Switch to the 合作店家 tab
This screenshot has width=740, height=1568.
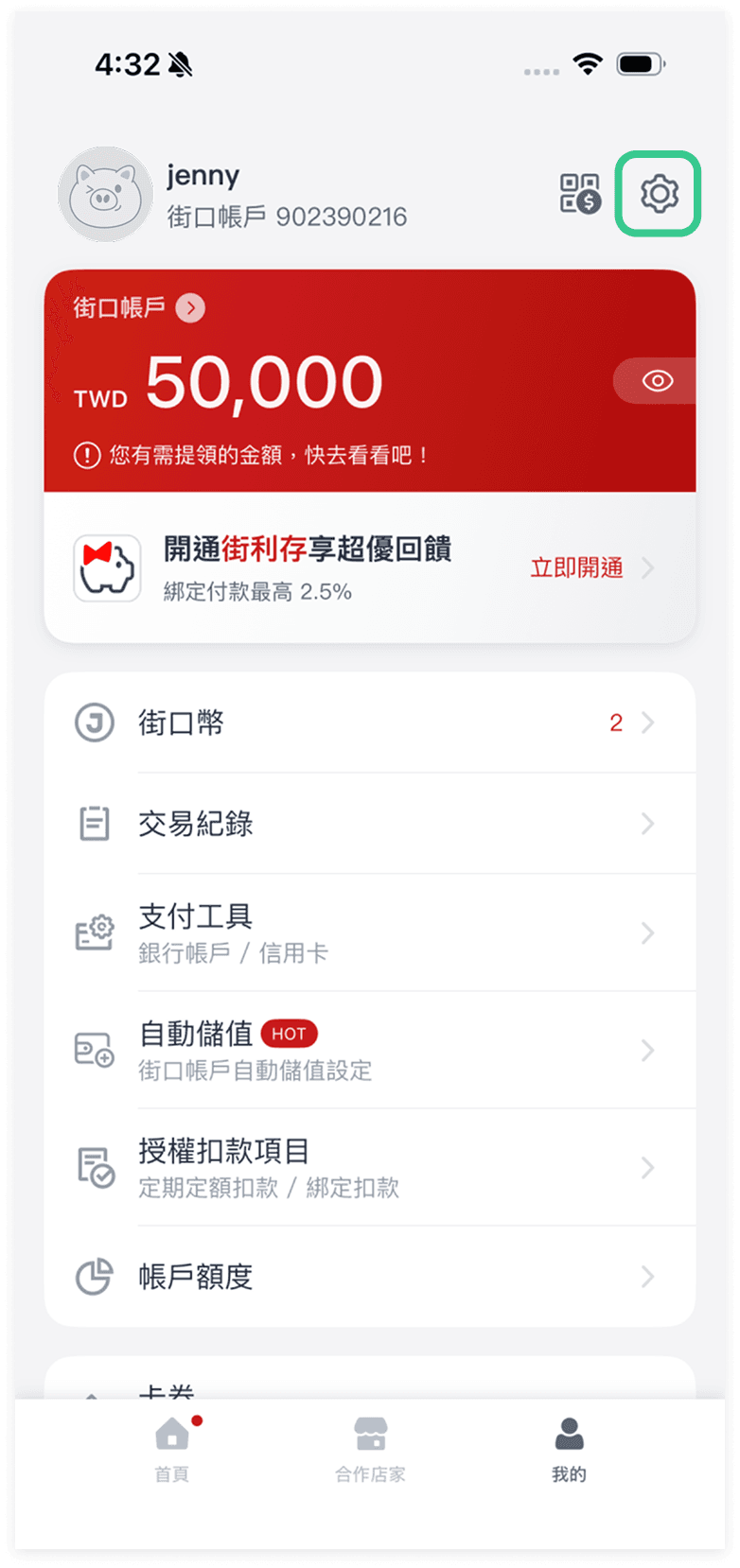(x=370, y=1449)
